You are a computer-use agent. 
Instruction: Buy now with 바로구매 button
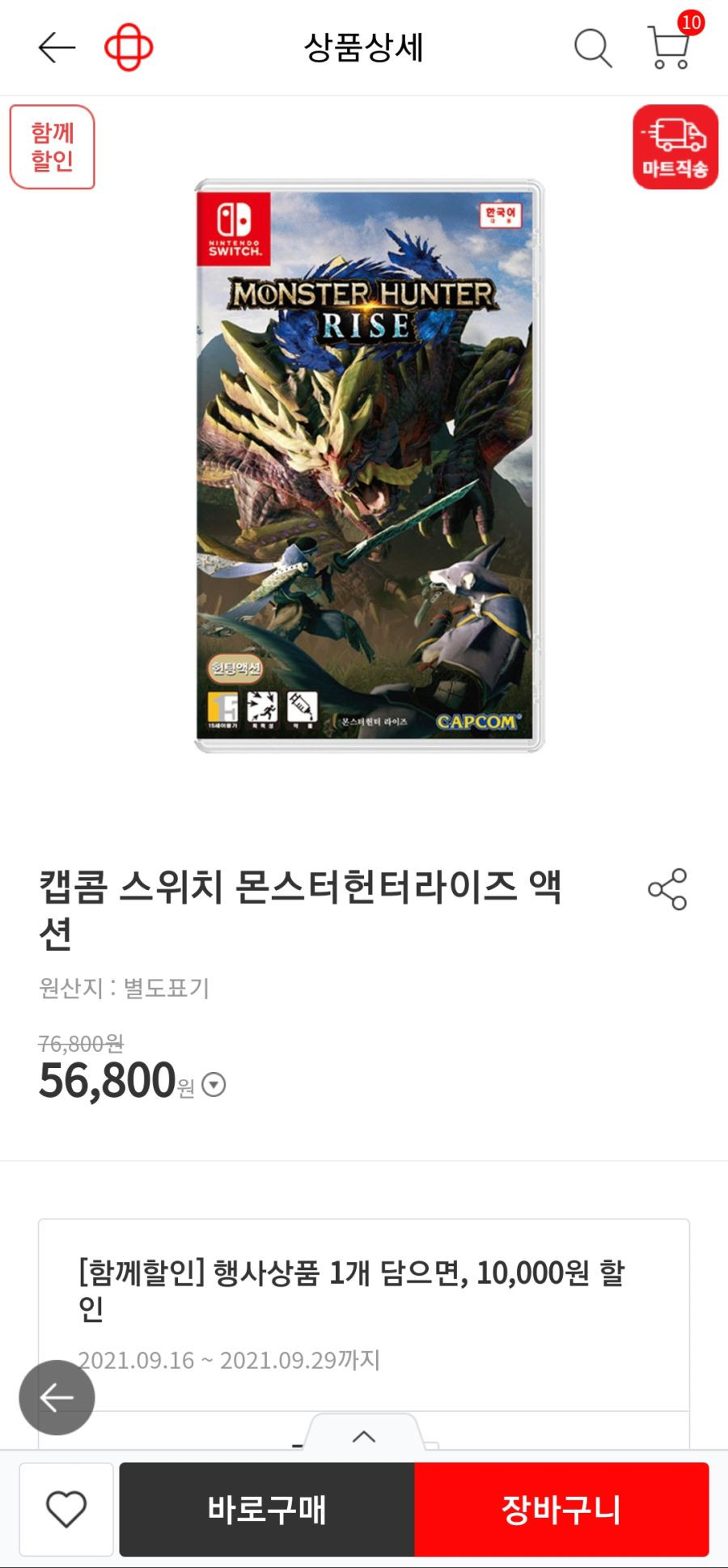click(x=267, y=1509)
